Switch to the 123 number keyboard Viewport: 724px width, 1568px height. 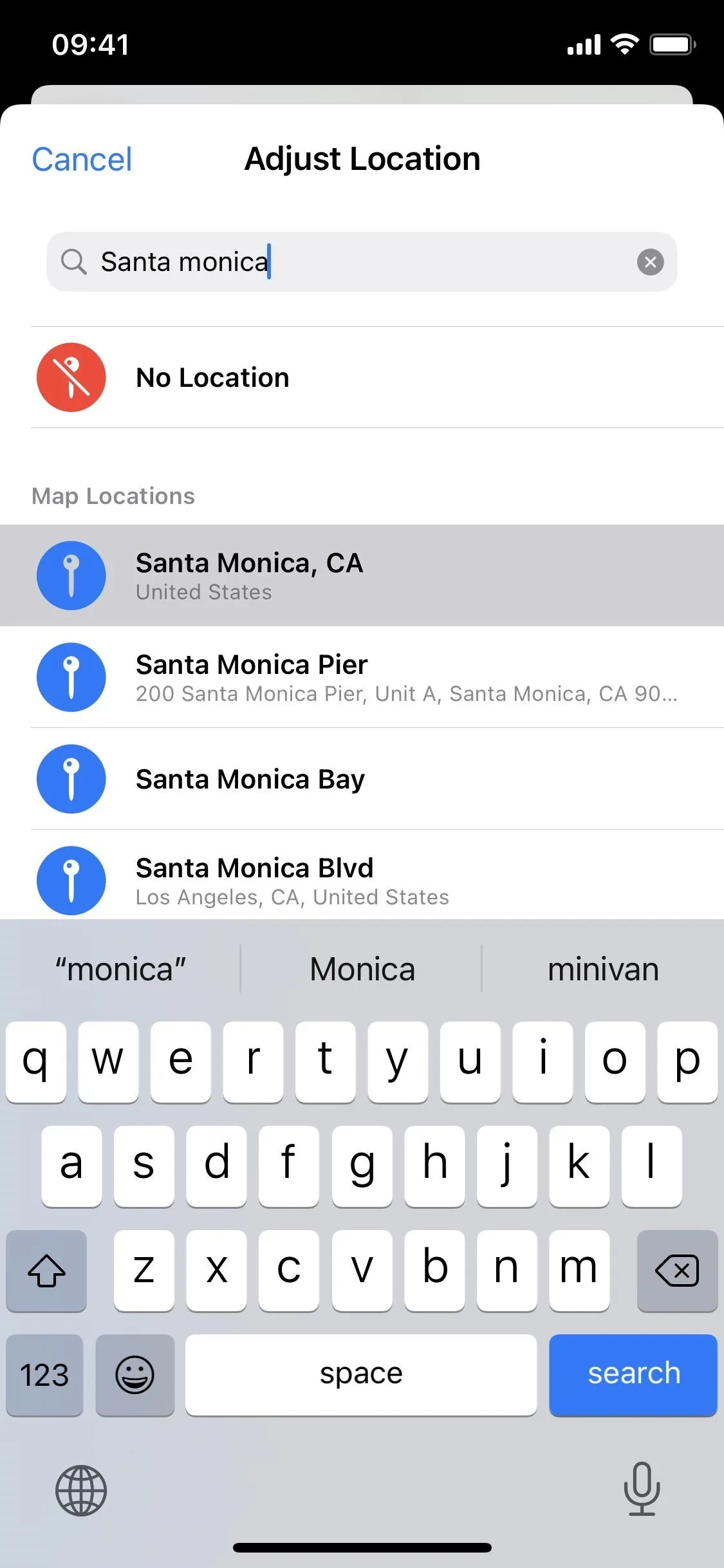click(x=44, y=1375)
